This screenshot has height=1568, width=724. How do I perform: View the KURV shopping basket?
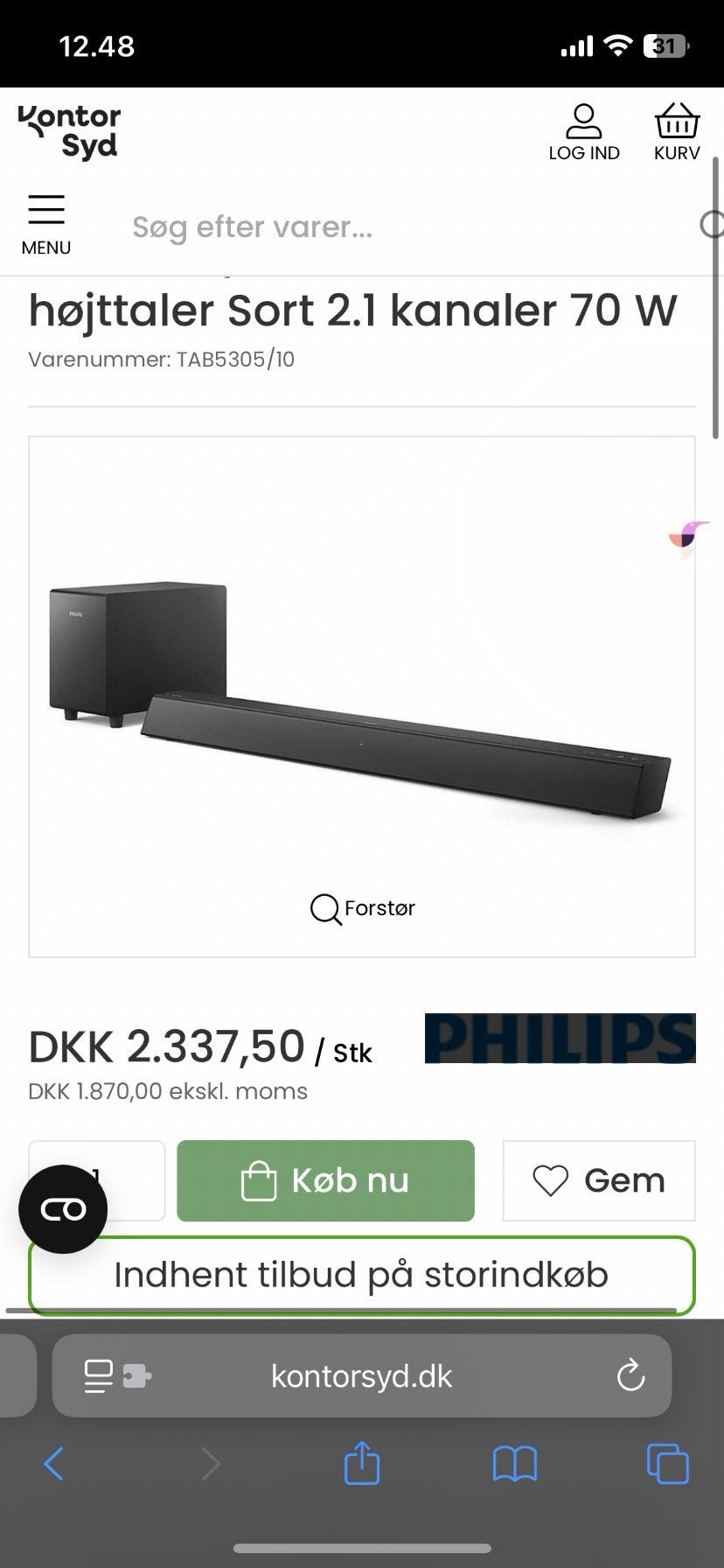pos(677,133)
